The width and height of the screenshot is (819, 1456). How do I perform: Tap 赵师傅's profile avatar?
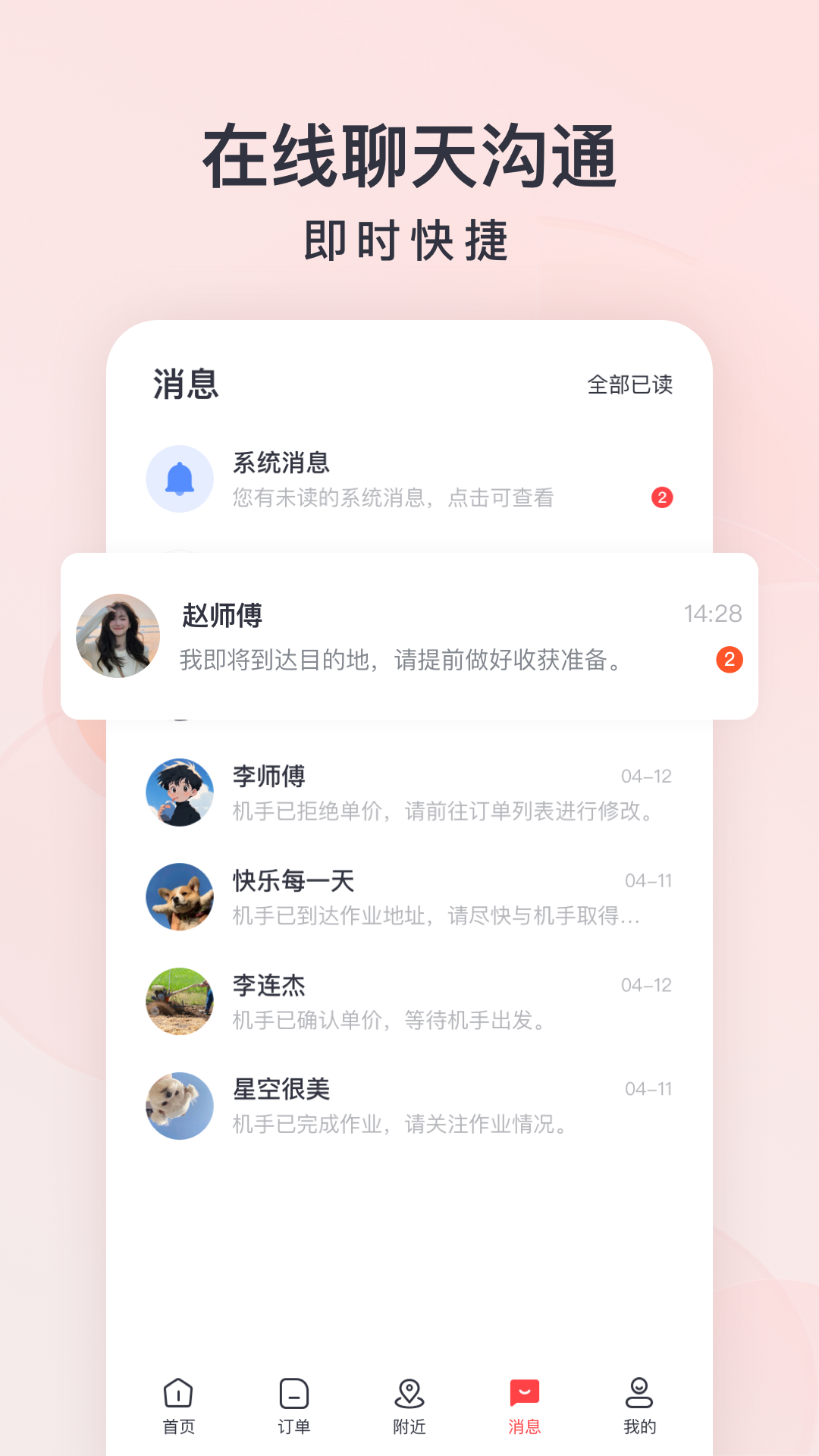pyautogui.click(x=118, y=635)
